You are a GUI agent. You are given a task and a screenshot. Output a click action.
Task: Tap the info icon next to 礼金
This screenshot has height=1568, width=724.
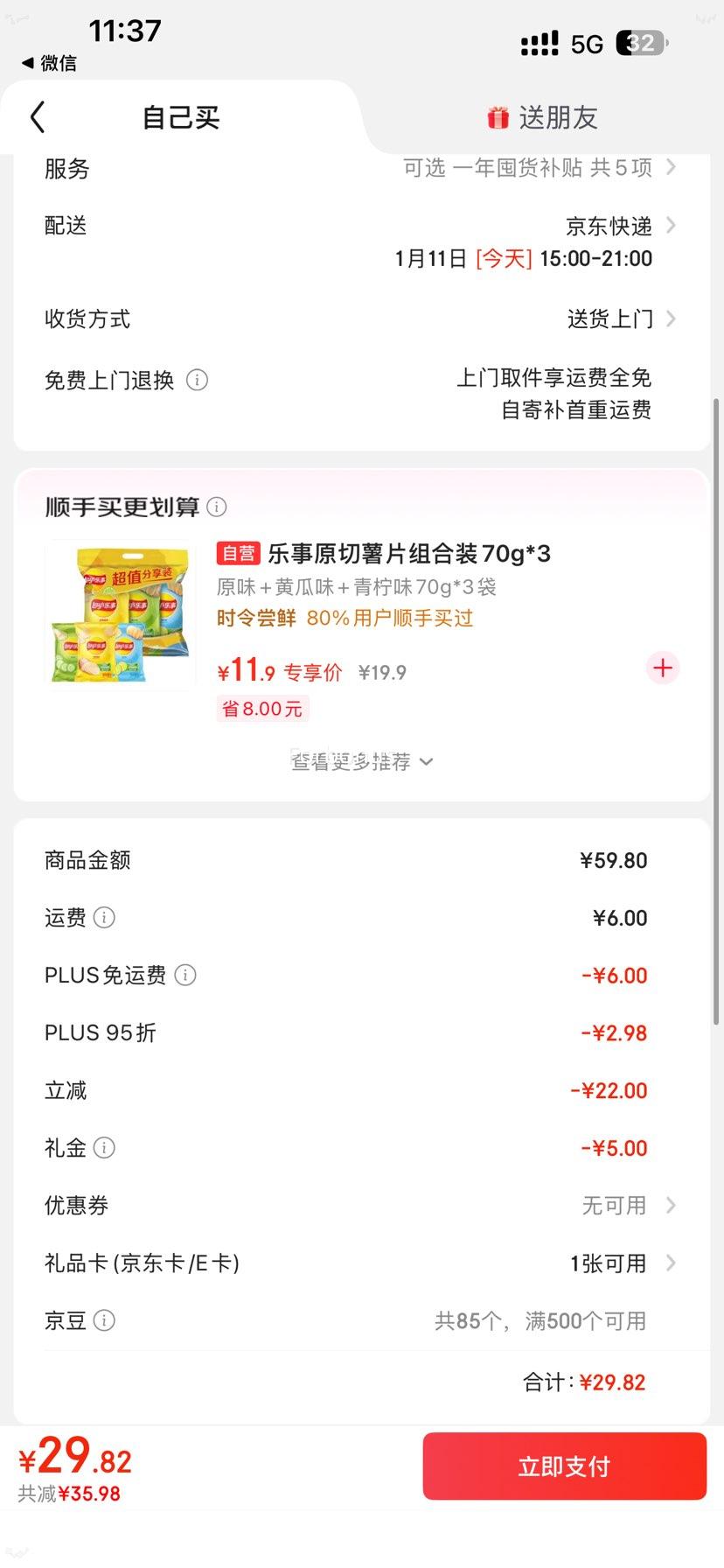[104, 1147]
